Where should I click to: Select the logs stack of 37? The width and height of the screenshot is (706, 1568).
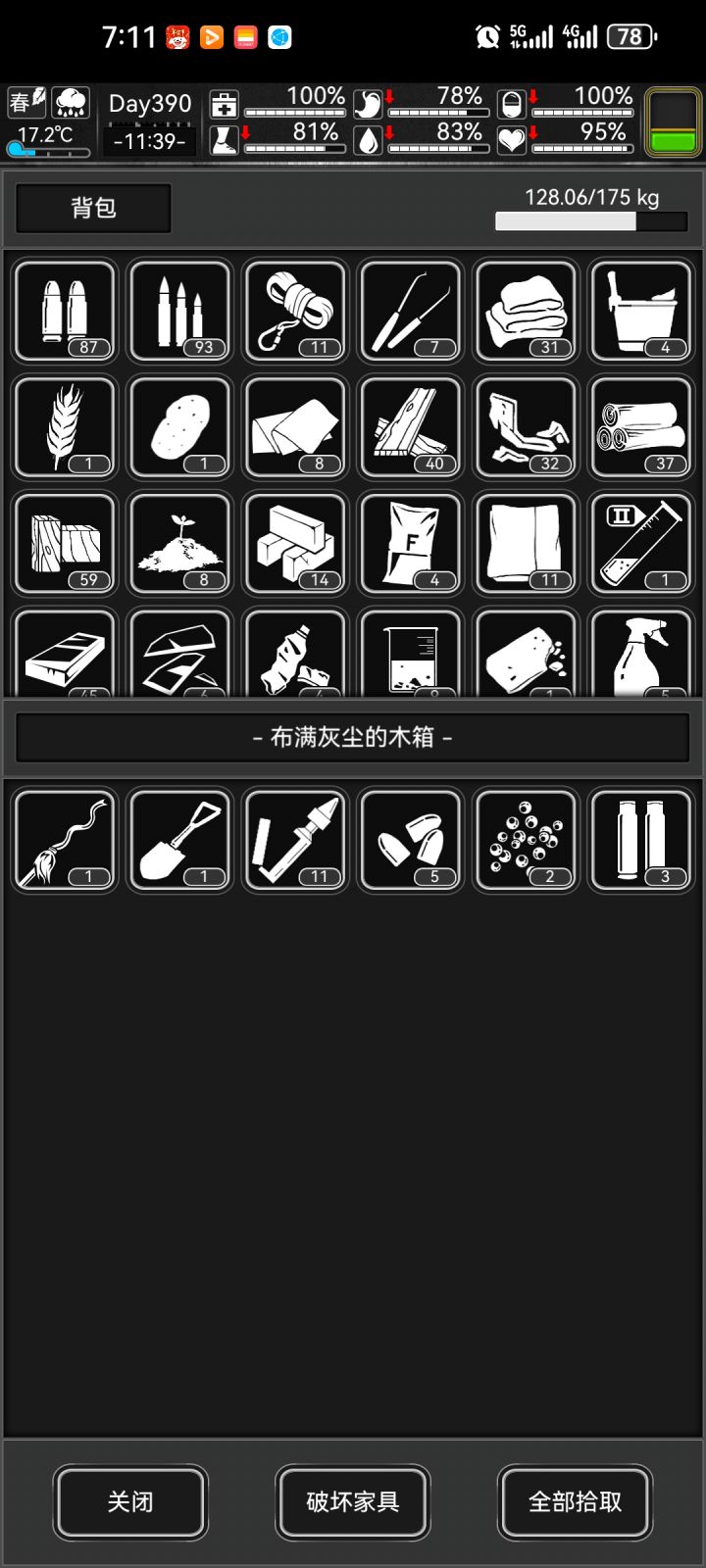pyautogui.click(x=641, y=427)
